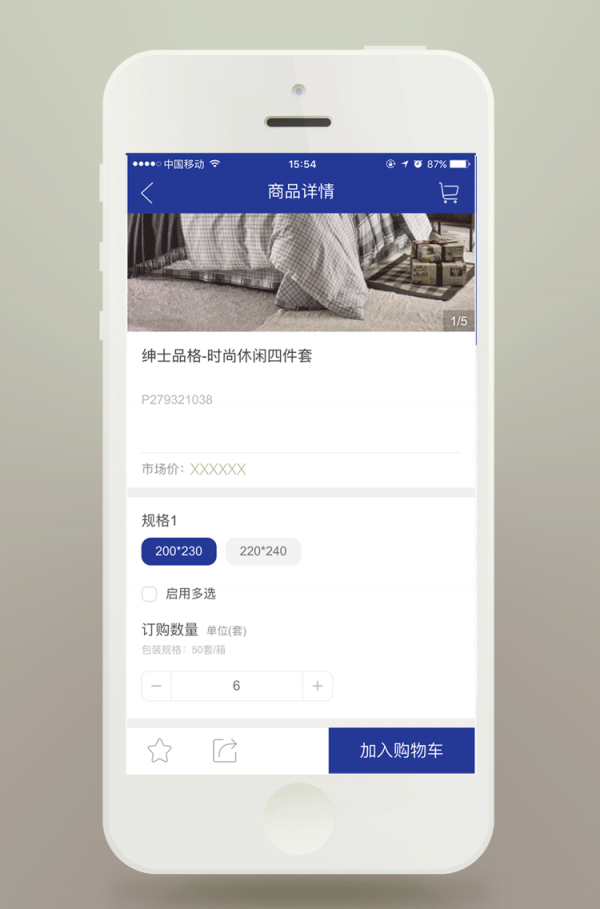
Task: Select the 200*230 size option
Action: (178, 551)
